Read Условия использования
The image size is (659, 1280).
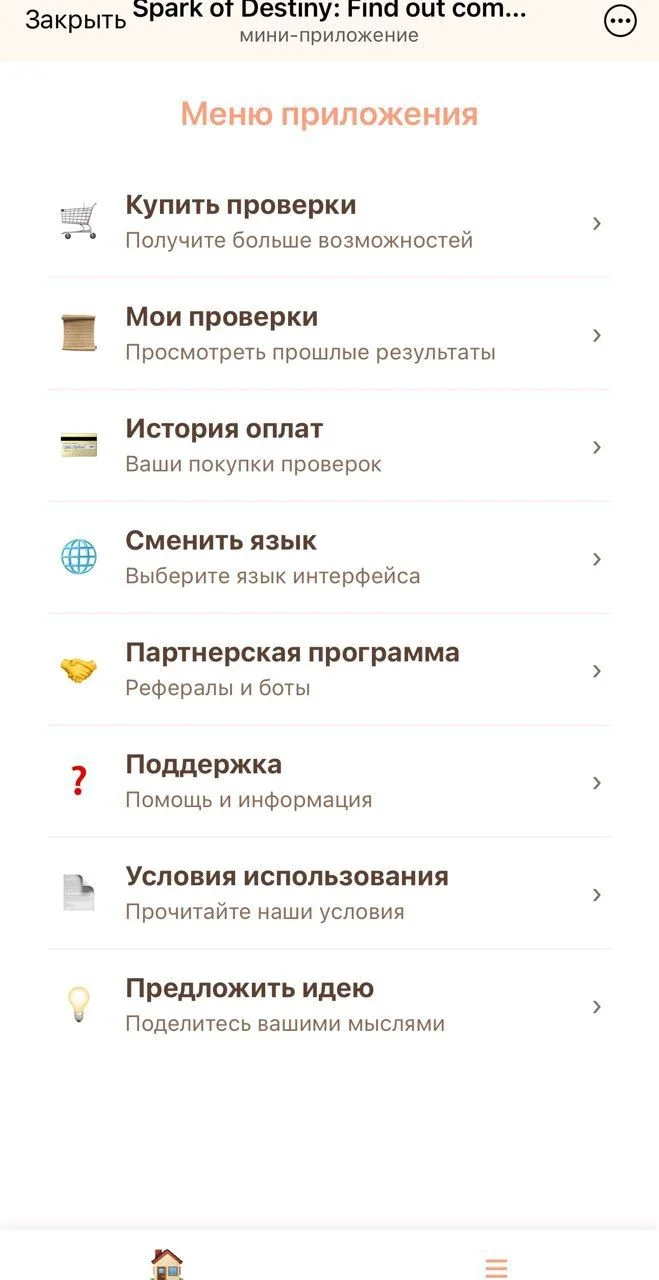coord(330,894)
